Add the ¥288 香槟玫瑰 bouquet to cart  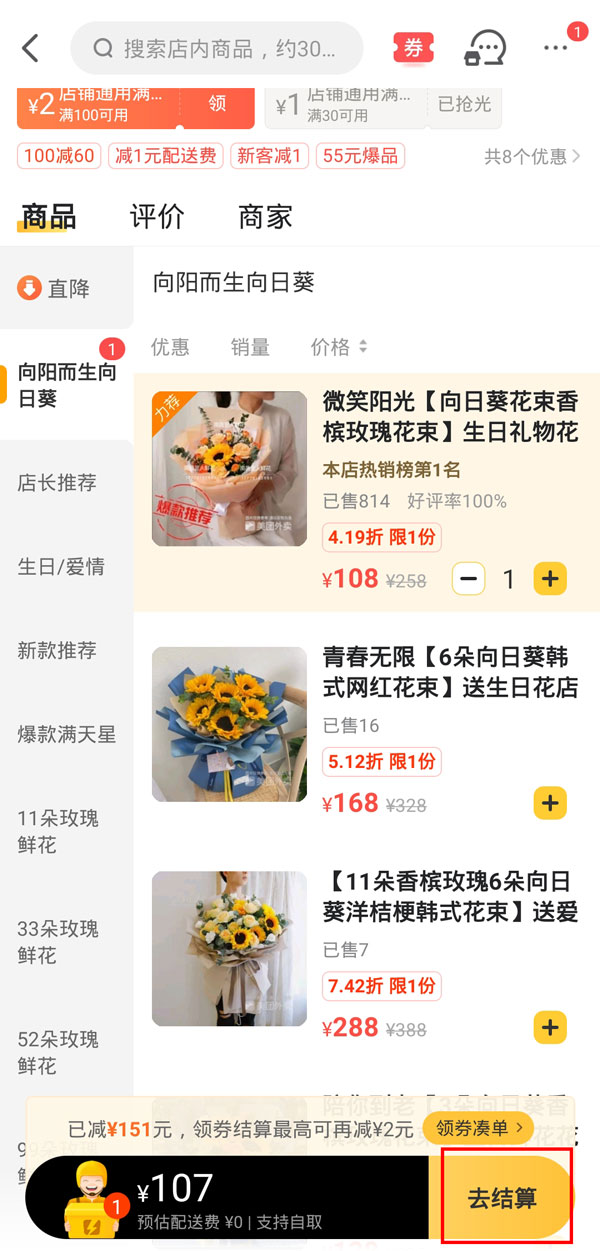550,1027
